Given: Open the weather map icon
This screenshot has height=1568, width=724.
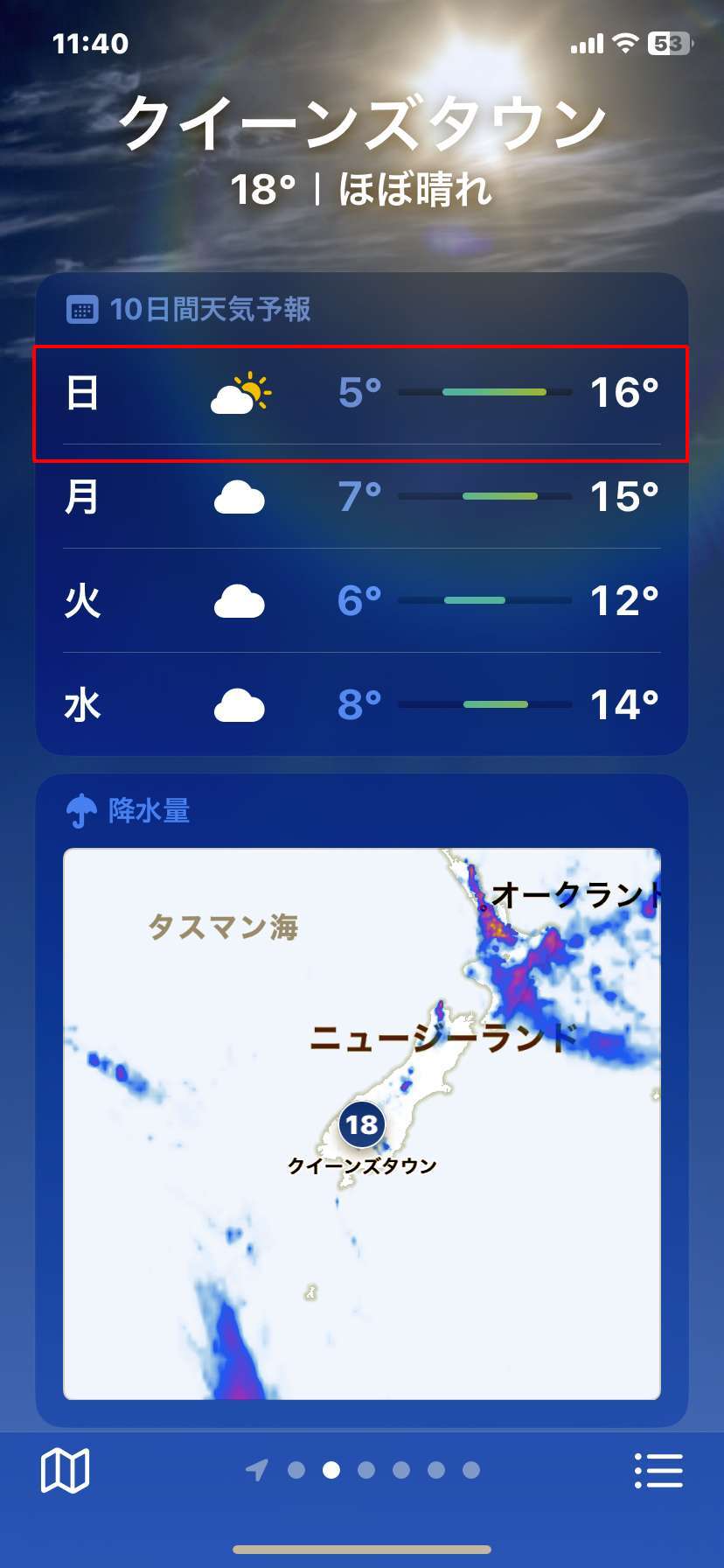Looking at the screenshot, I should pyautogui.click(x=66, y=1470).
